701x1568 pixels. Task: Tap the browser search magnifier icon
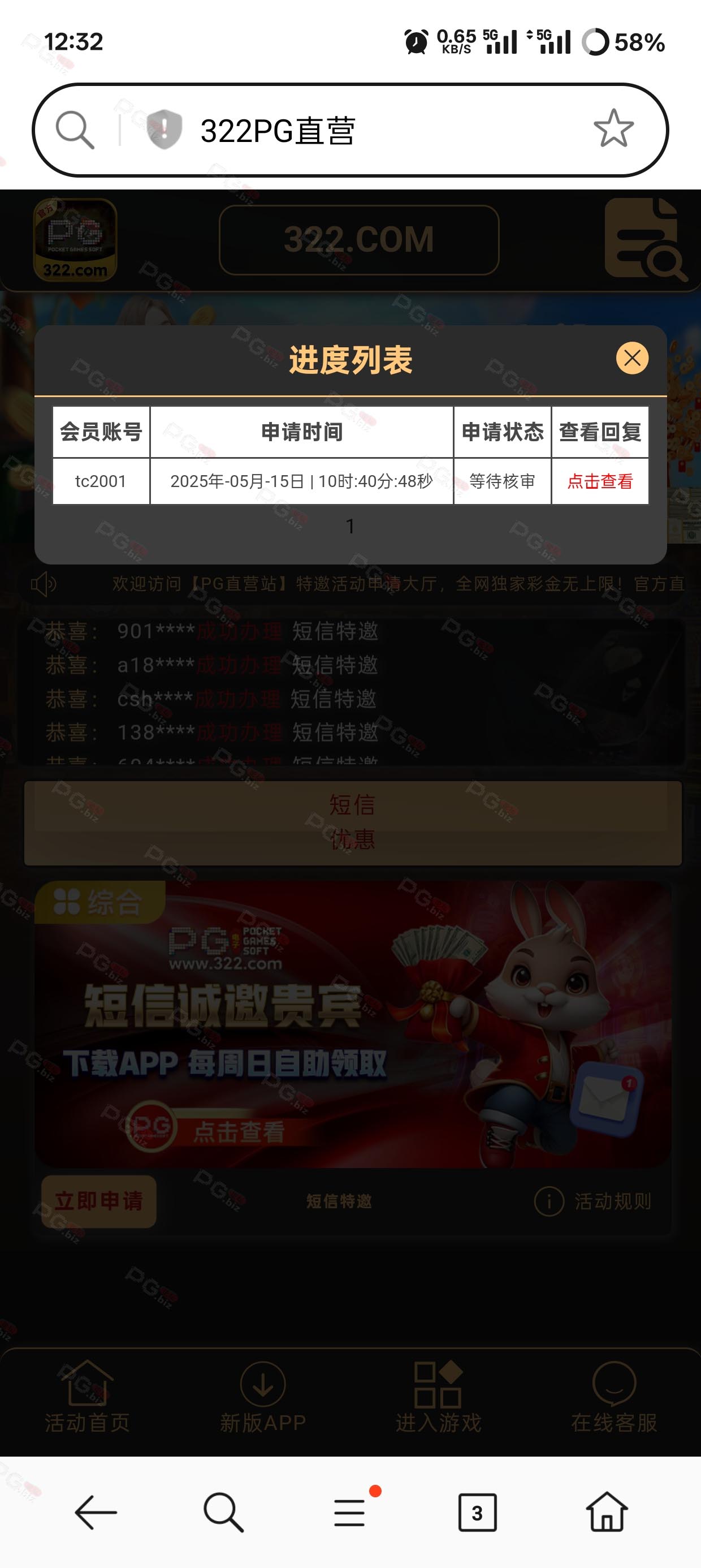[x=75, y=130]
